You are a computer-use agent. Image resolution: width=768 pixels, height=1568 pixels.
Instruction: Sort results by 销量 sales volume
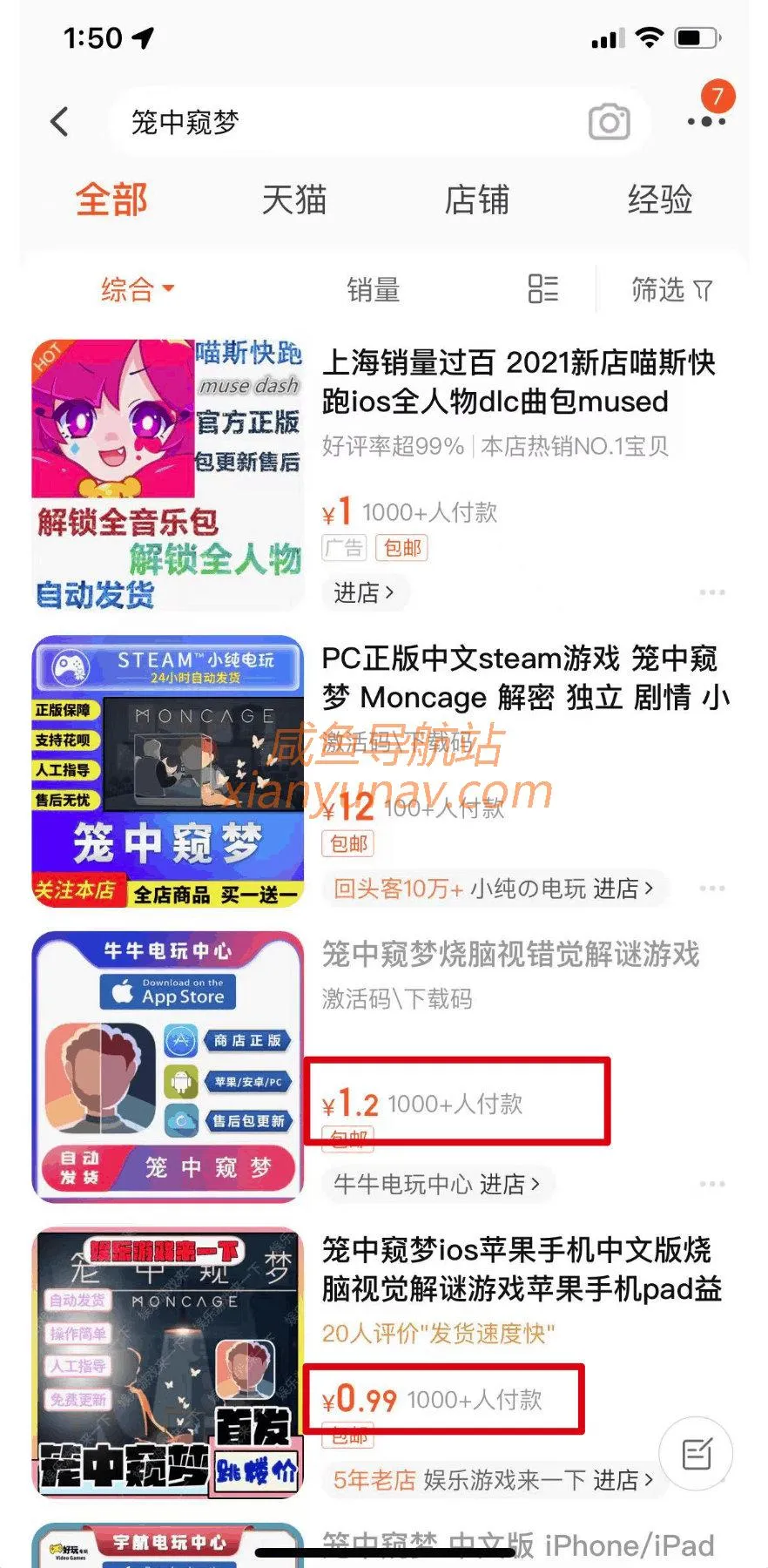pyautogui.click(x=374, y=290)
